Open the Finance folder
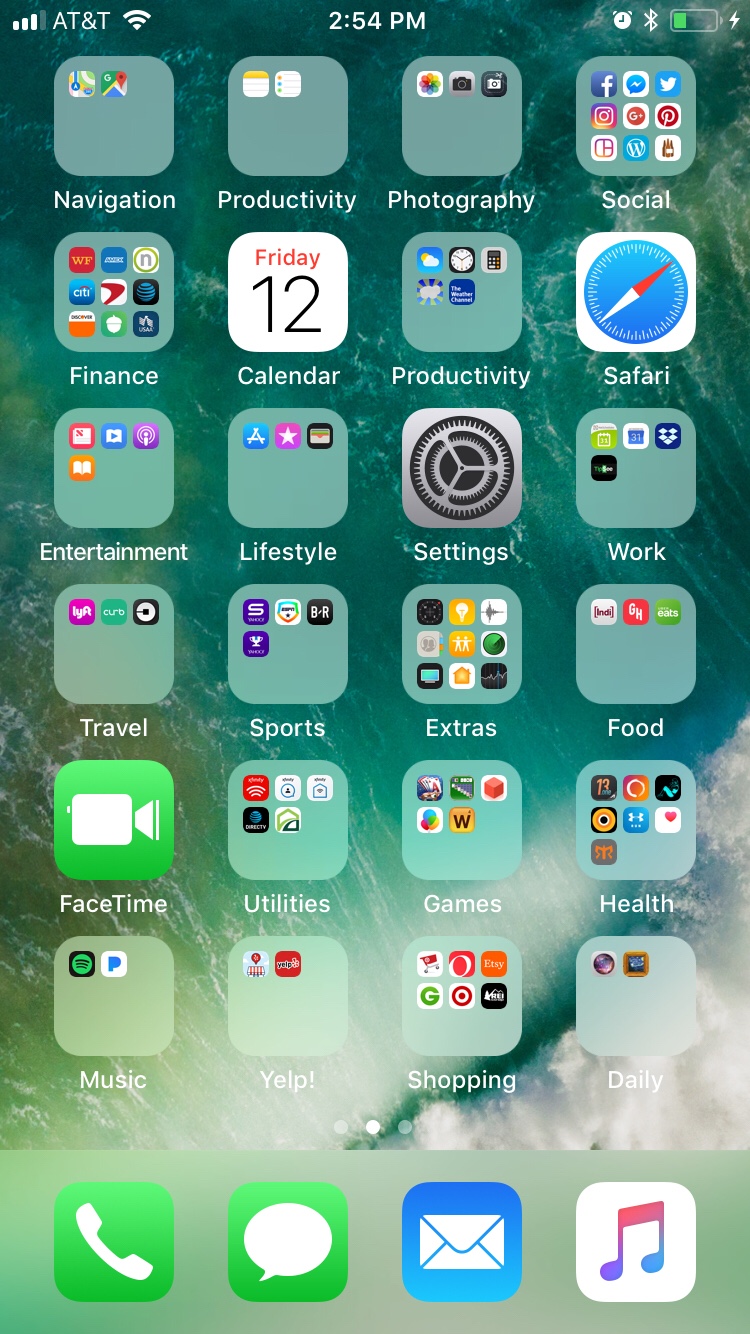 click(114, 292)
